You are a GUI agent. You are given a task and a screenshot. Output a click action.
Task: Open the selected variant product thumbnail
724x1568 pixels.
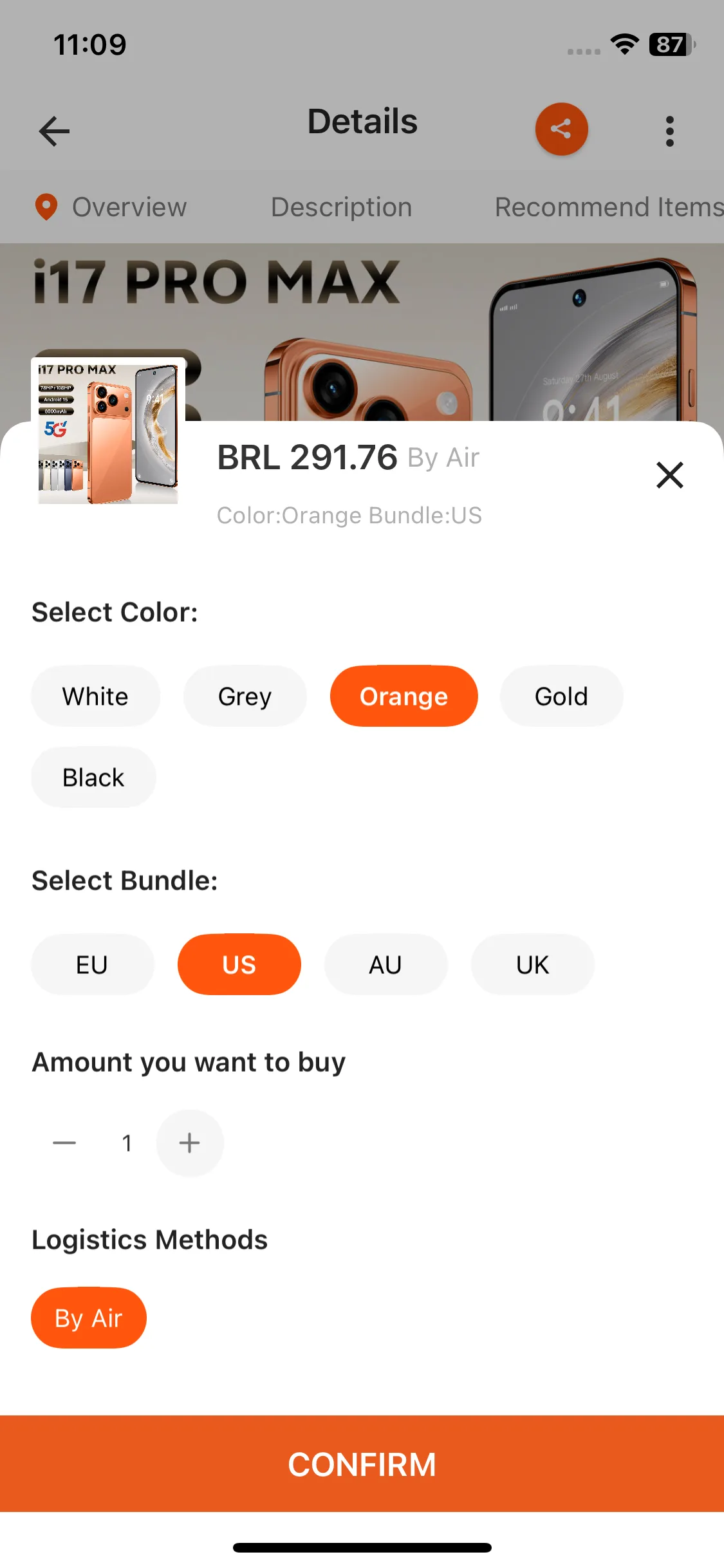(x=108, y=431)
